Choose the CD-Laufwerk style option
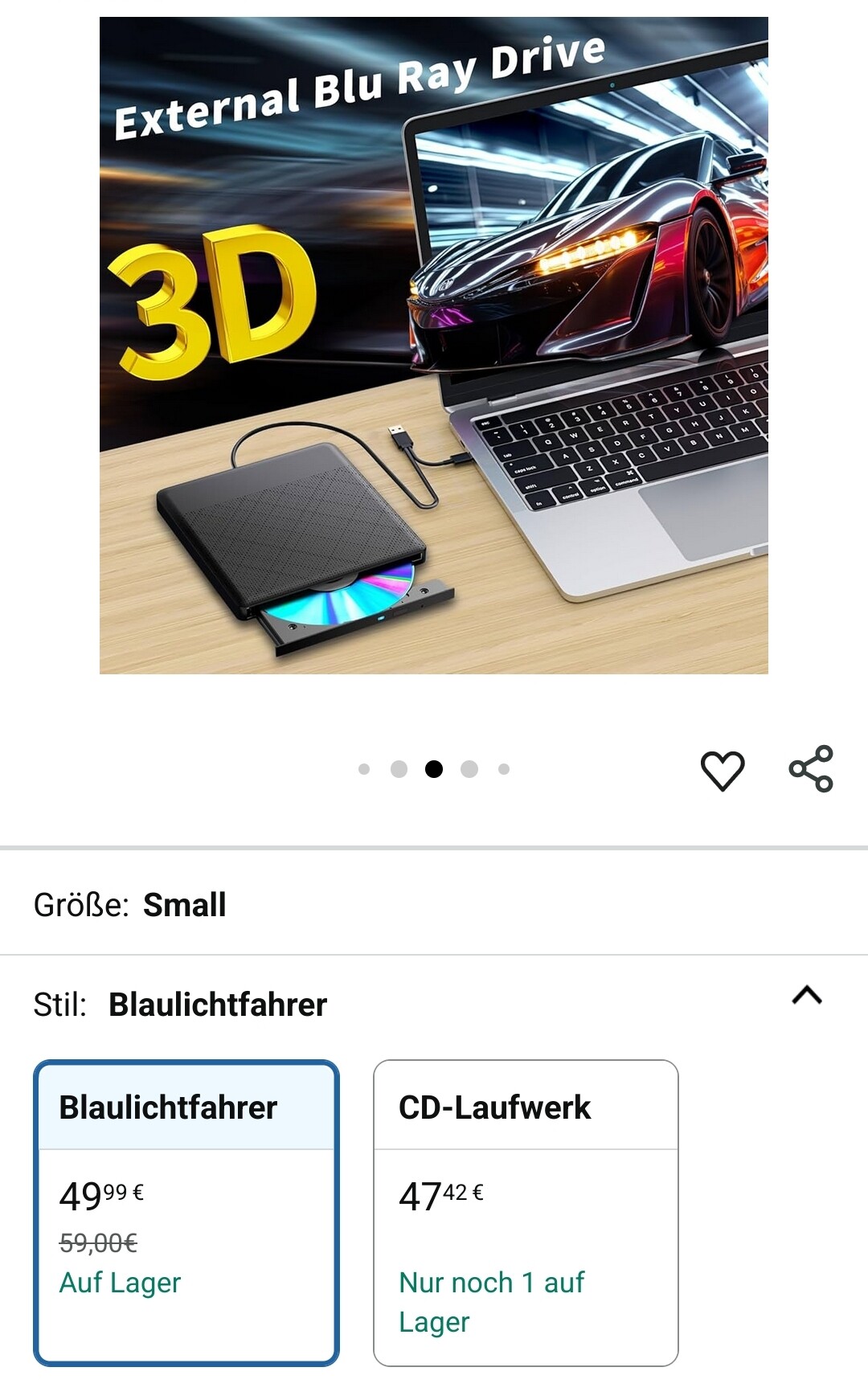 click(x=526, y=1213)
